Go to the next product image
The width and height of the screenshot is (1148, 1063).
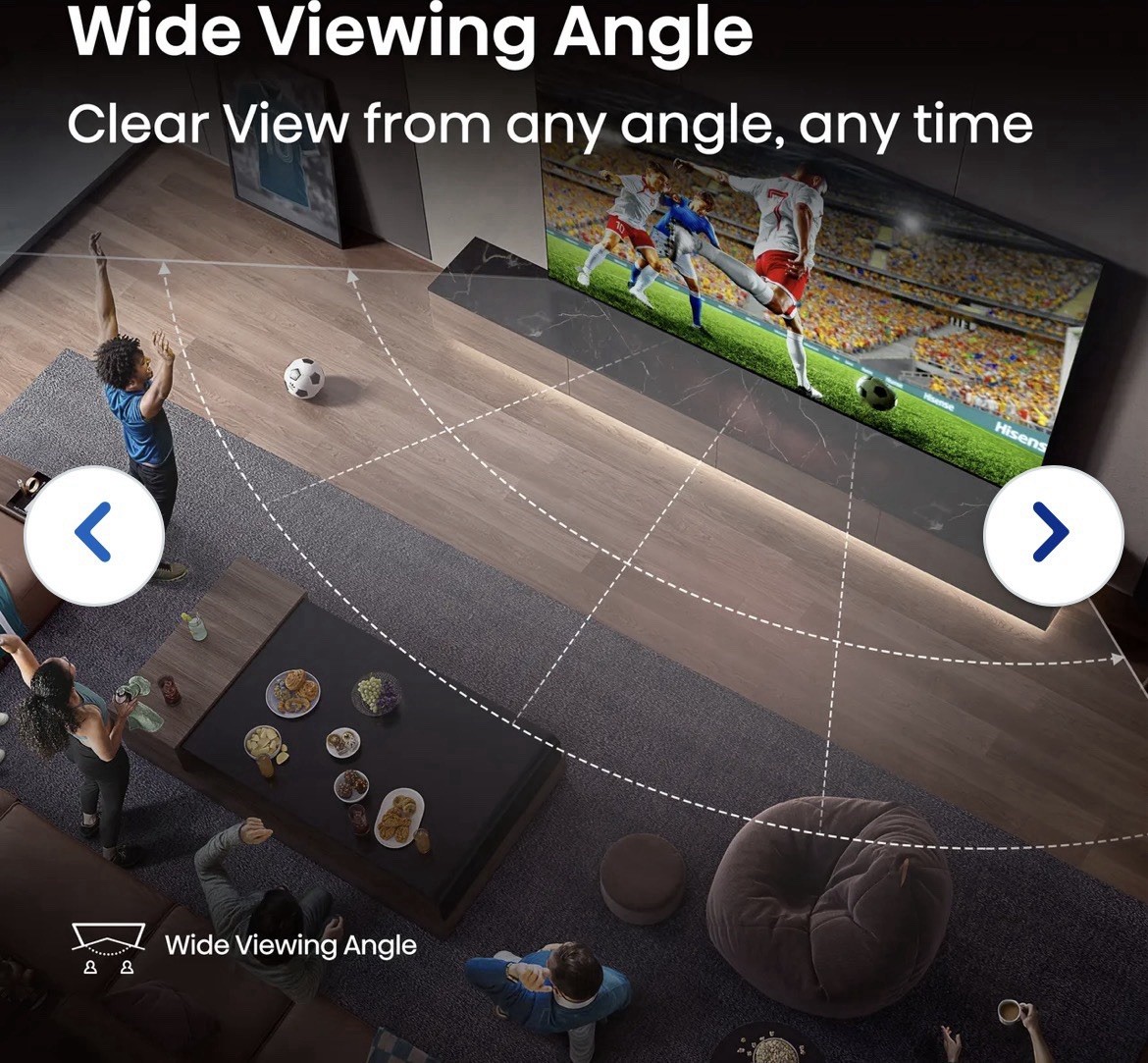pyautogui.click(x=1053, y=534)
